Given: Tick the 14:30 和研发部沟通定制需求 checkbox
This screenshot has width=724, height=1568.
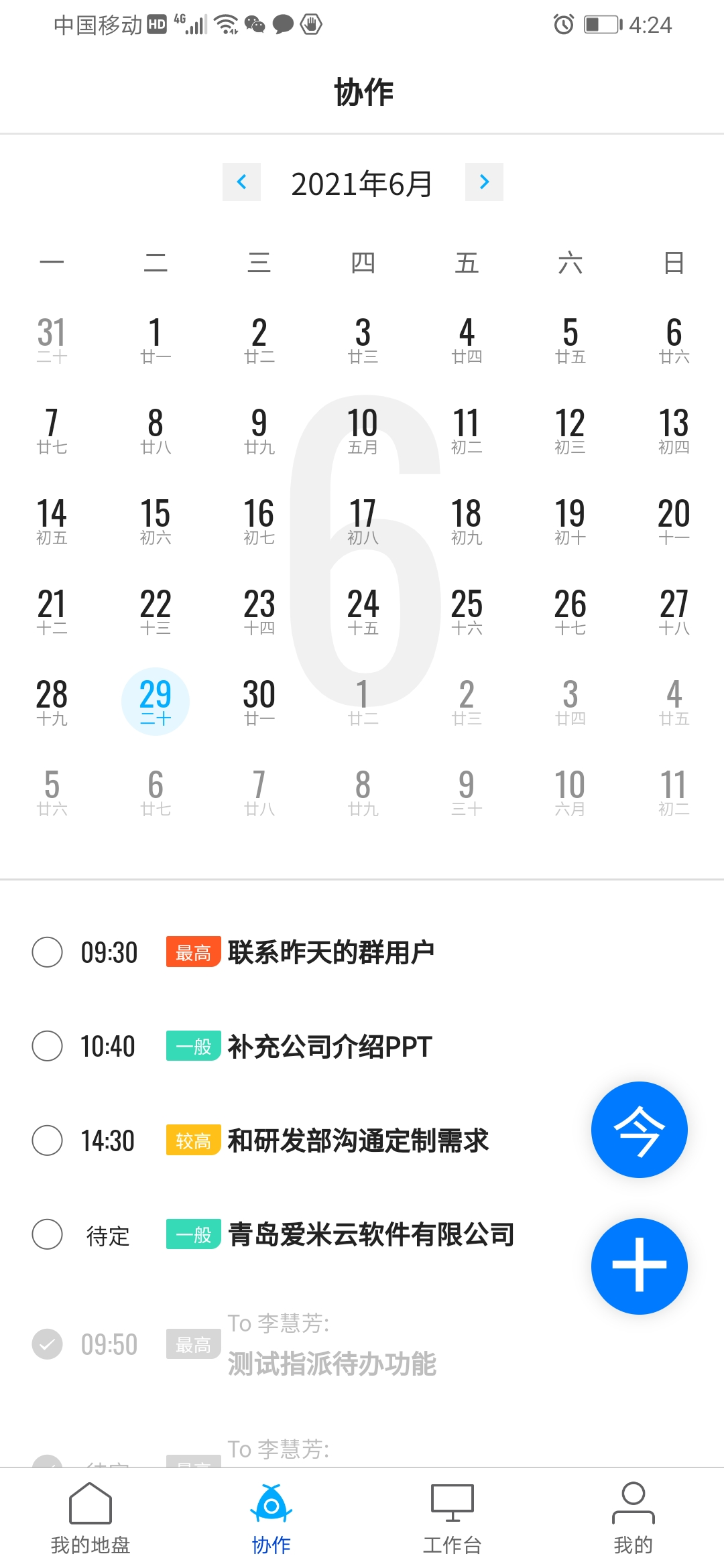Looking at the screenshot, I should click(48, 1140).
